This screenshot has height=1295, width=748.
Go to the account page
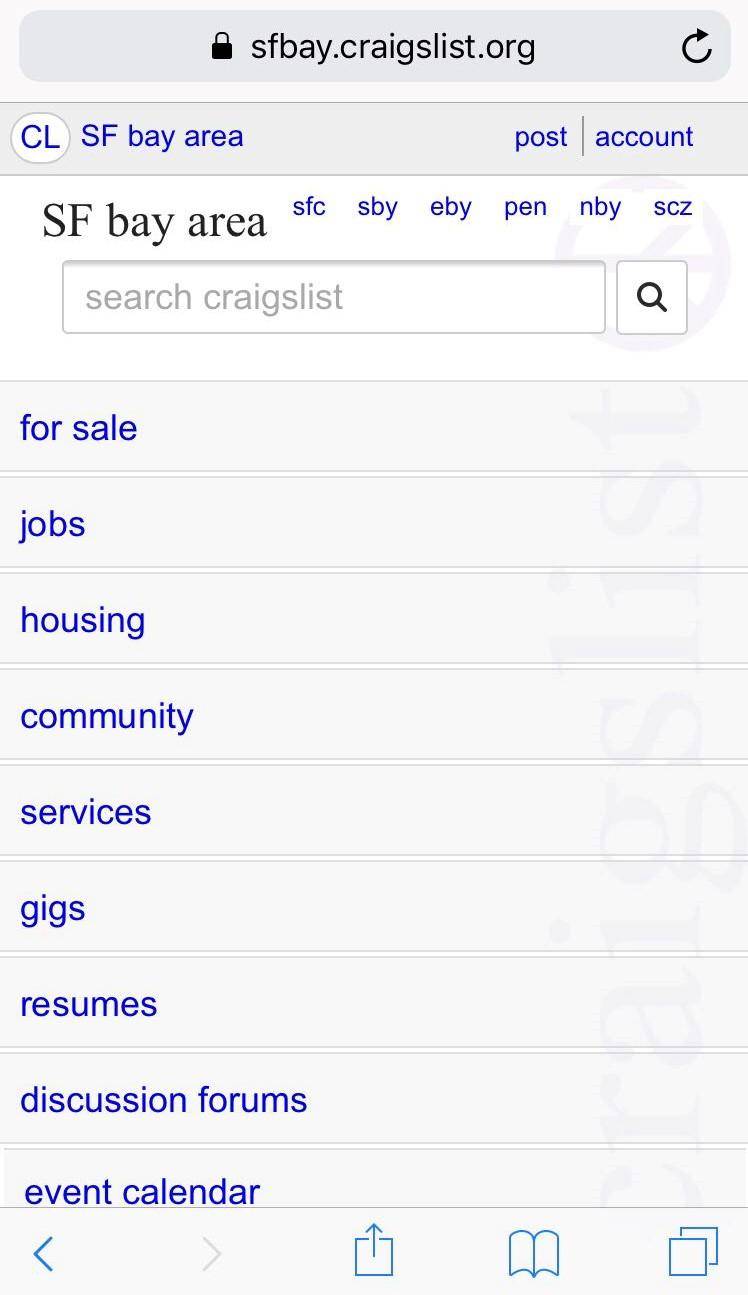[644, 137]
